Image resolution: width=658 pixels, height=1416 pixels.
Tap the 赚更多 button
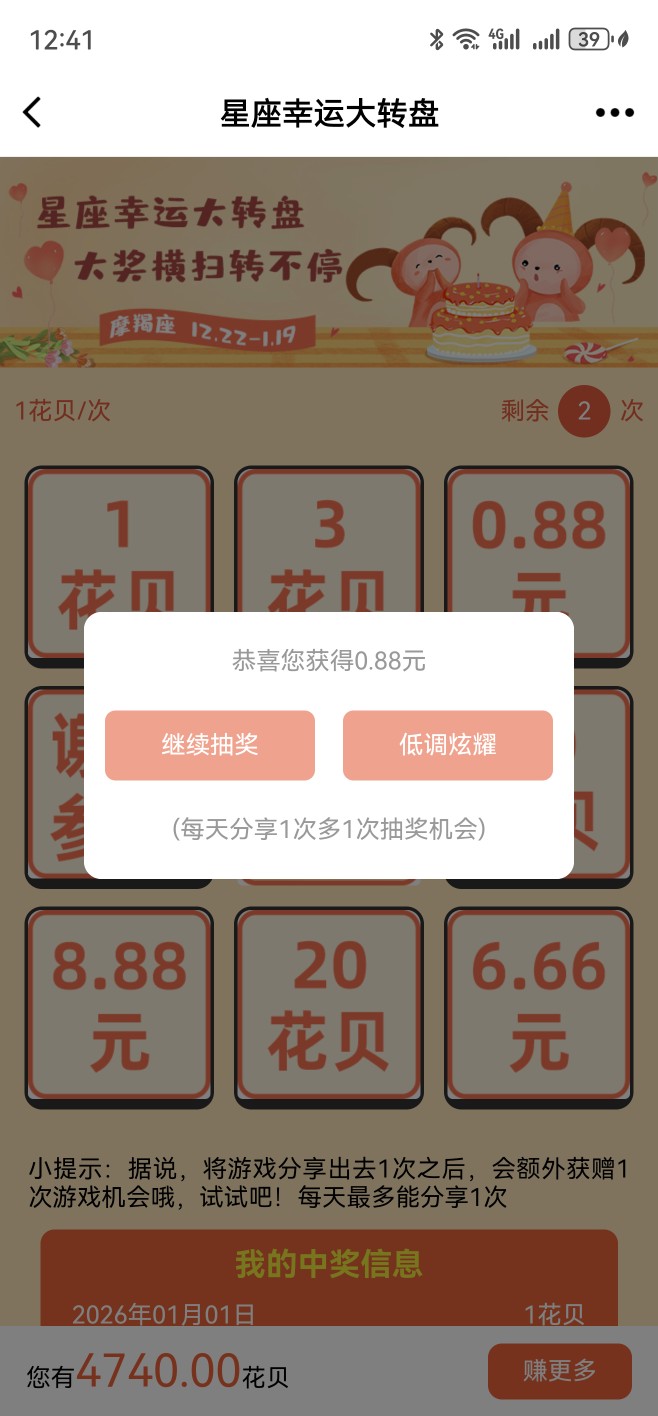point(559,1371)
